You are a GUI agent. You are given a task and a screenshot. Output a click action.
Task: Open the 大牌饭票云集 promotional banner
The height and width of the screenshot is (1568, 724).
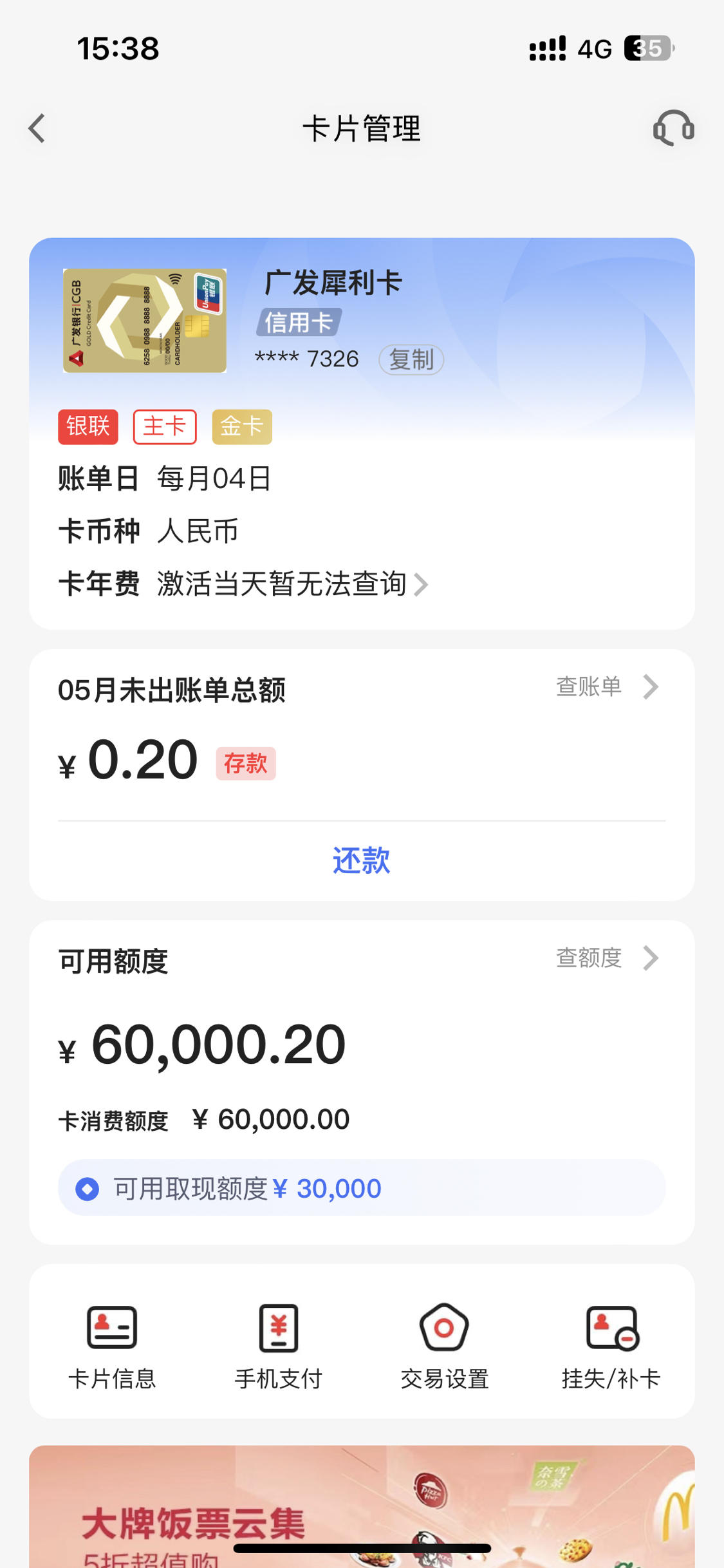(x=362, y=1506)
